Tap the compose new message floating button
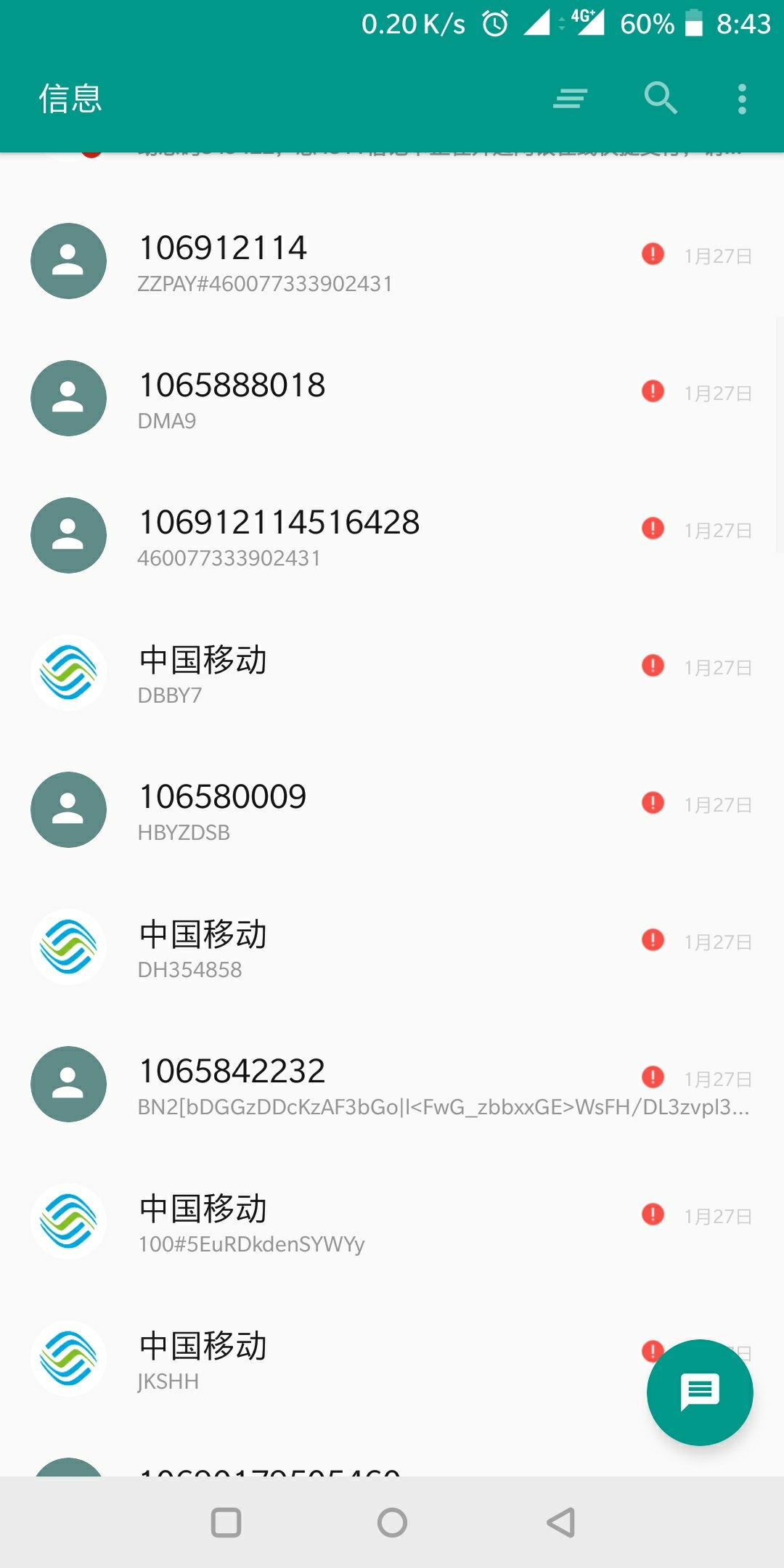The width and height of the screenshot is (784, 1568). click(x=699, y=1392)
